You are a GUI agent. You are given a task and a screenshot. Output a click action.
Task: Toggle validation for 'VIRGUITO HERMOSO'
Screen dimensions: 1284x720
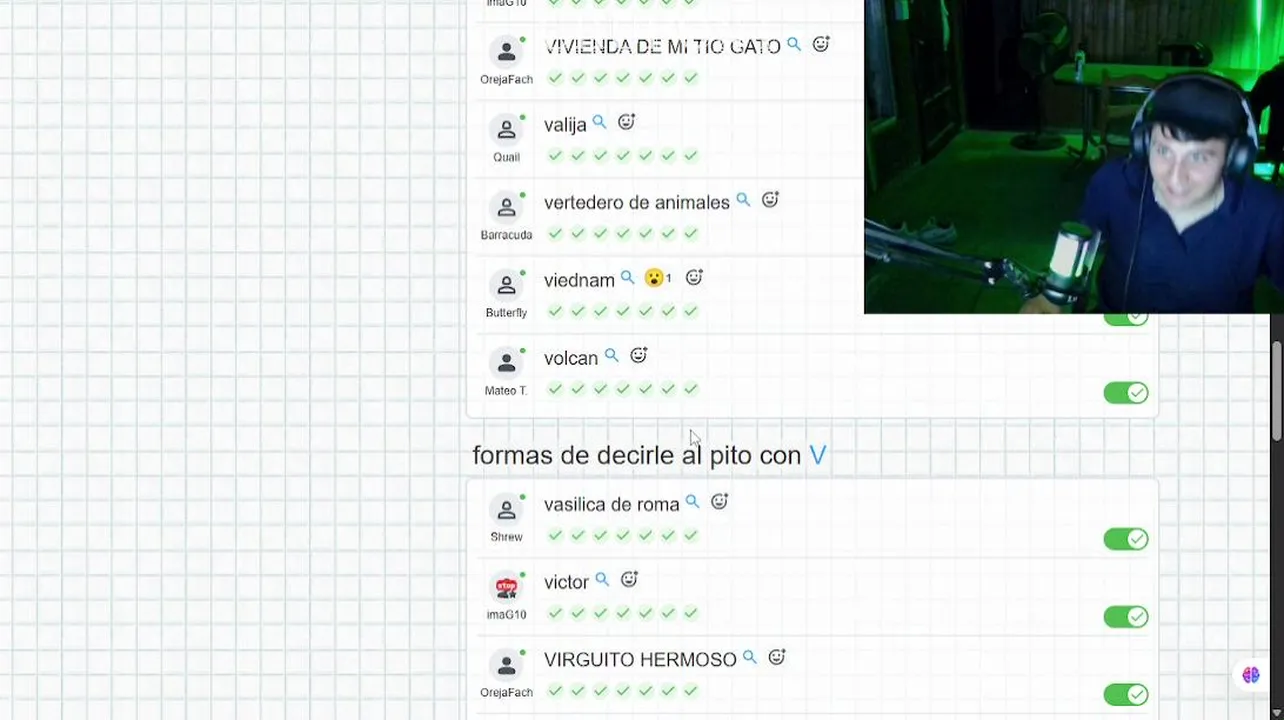pos(1126,694)
